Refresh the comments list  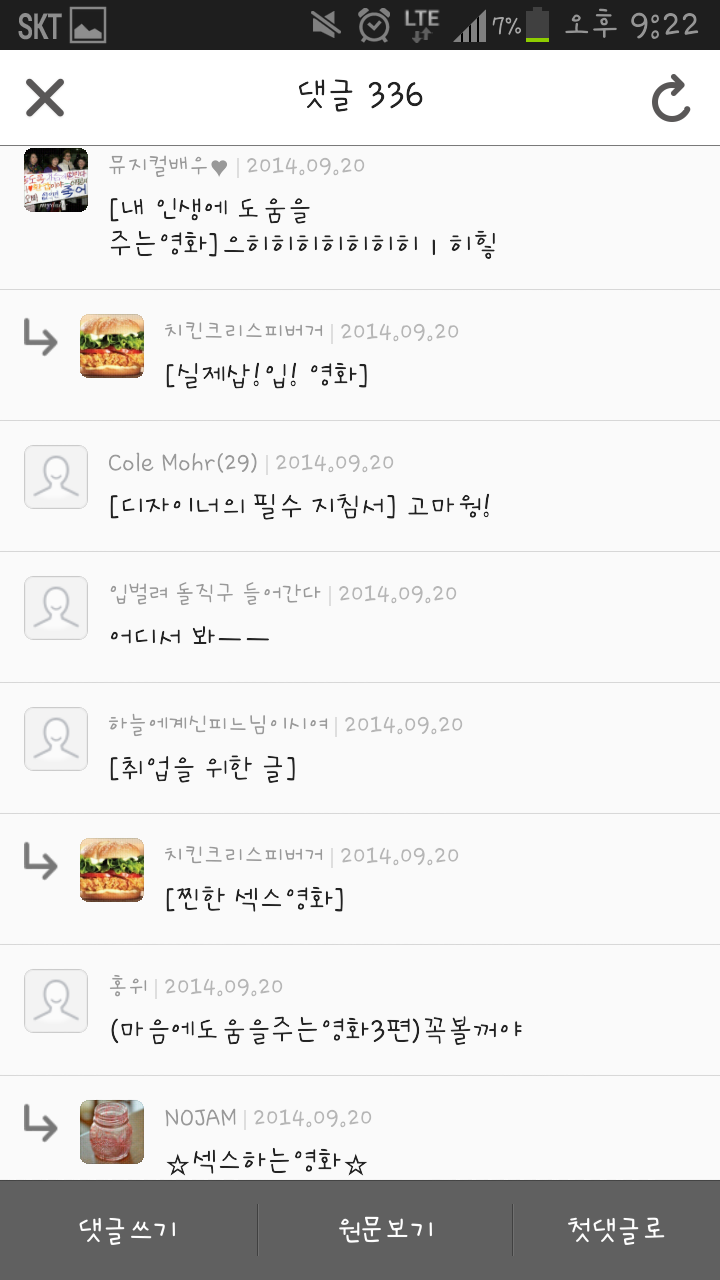(x=671, y=98)
